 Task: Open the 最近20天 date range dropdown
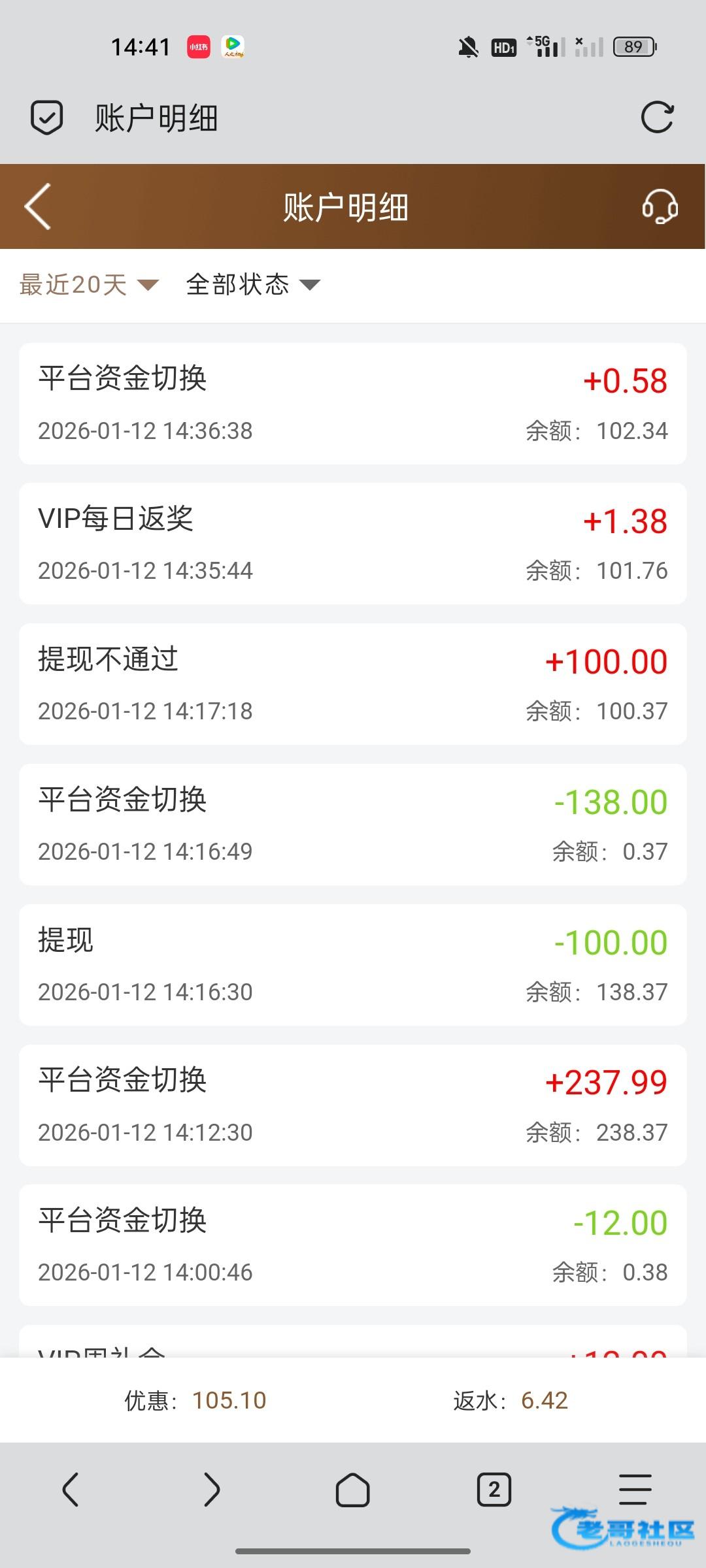point(89,285)
